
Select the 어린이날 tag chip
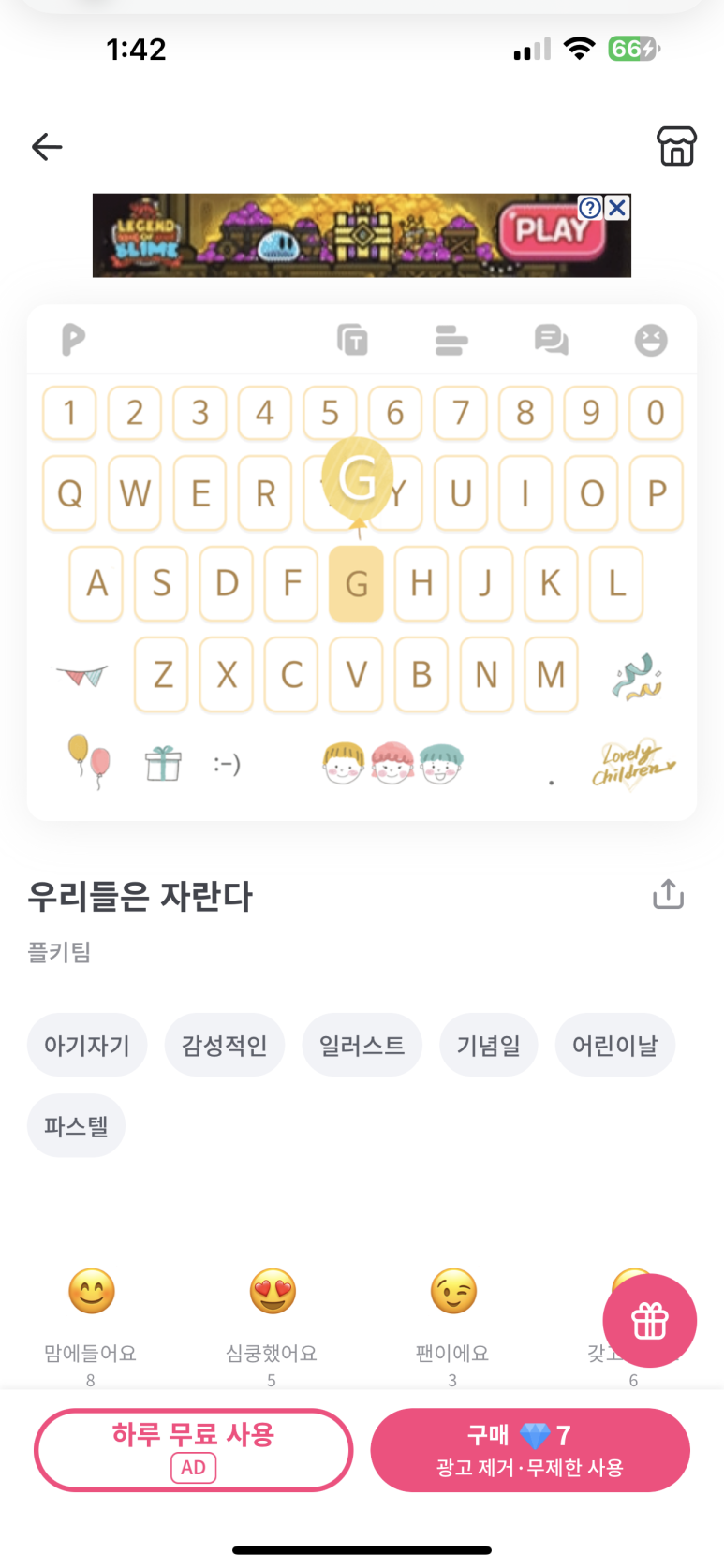point(615,1045)
